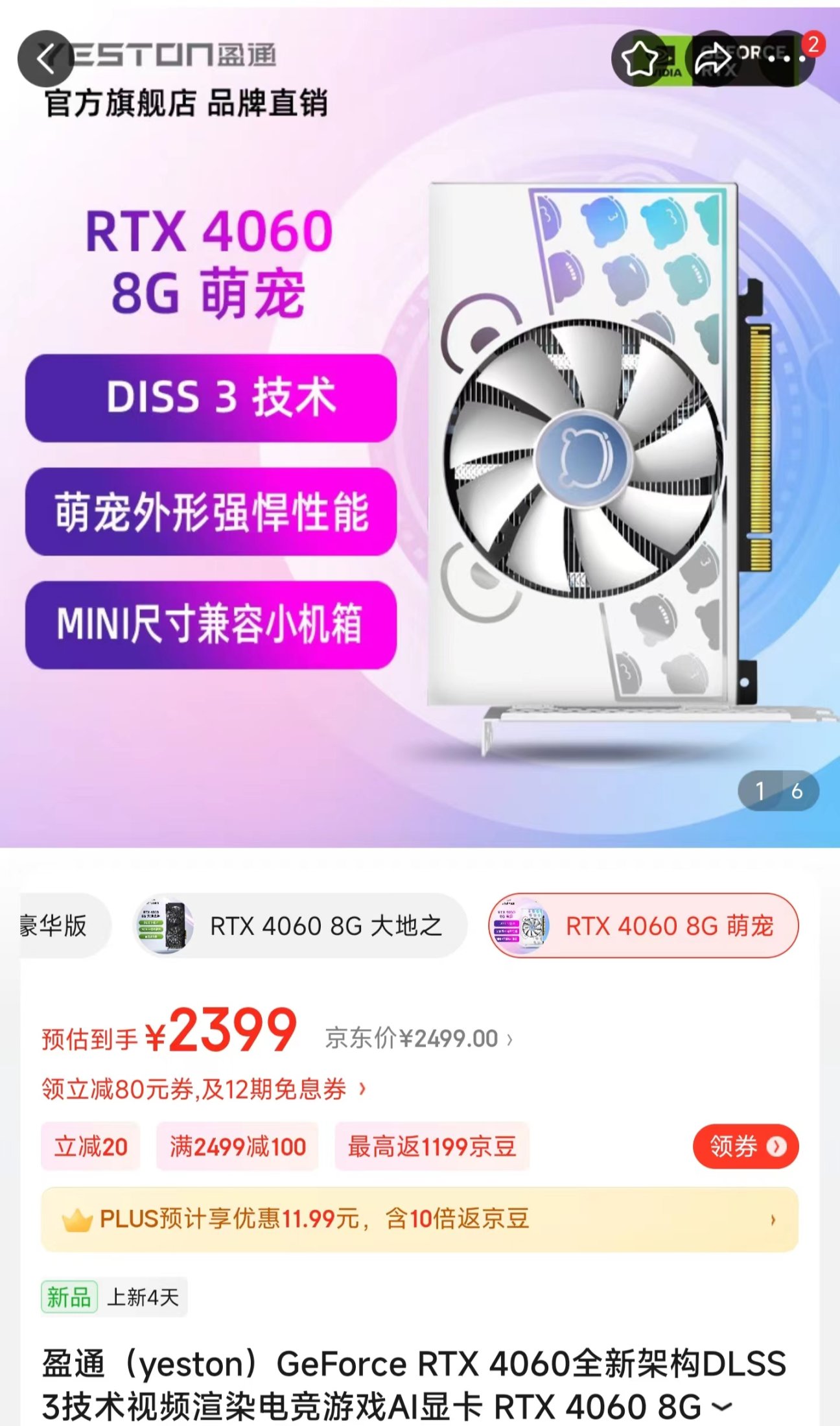Open the product image gallery
Viewport: 840px width, 1426px height.
[420, 454]
